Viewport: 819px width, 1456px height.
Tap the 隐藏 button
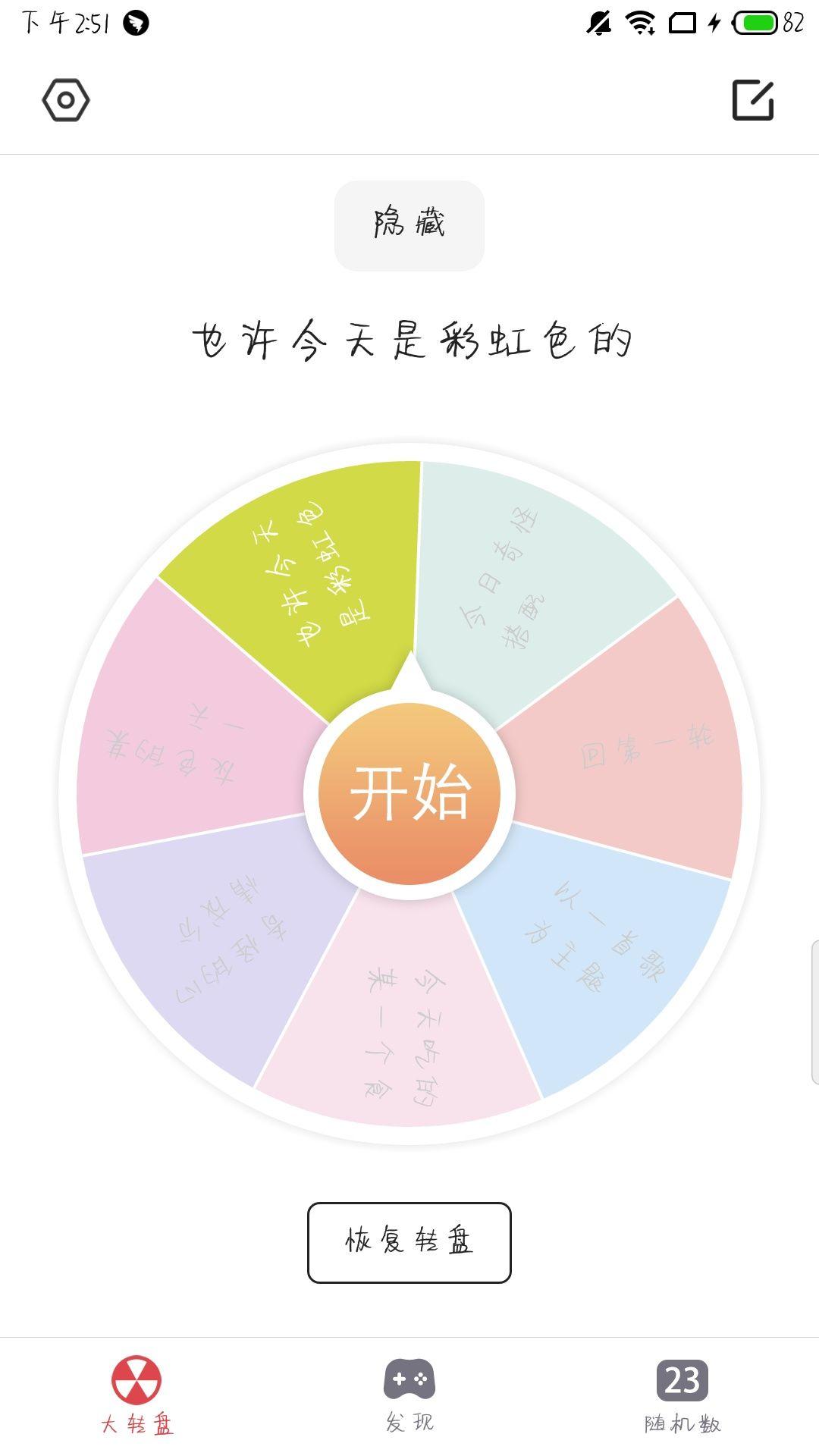(x=409, y=225)
